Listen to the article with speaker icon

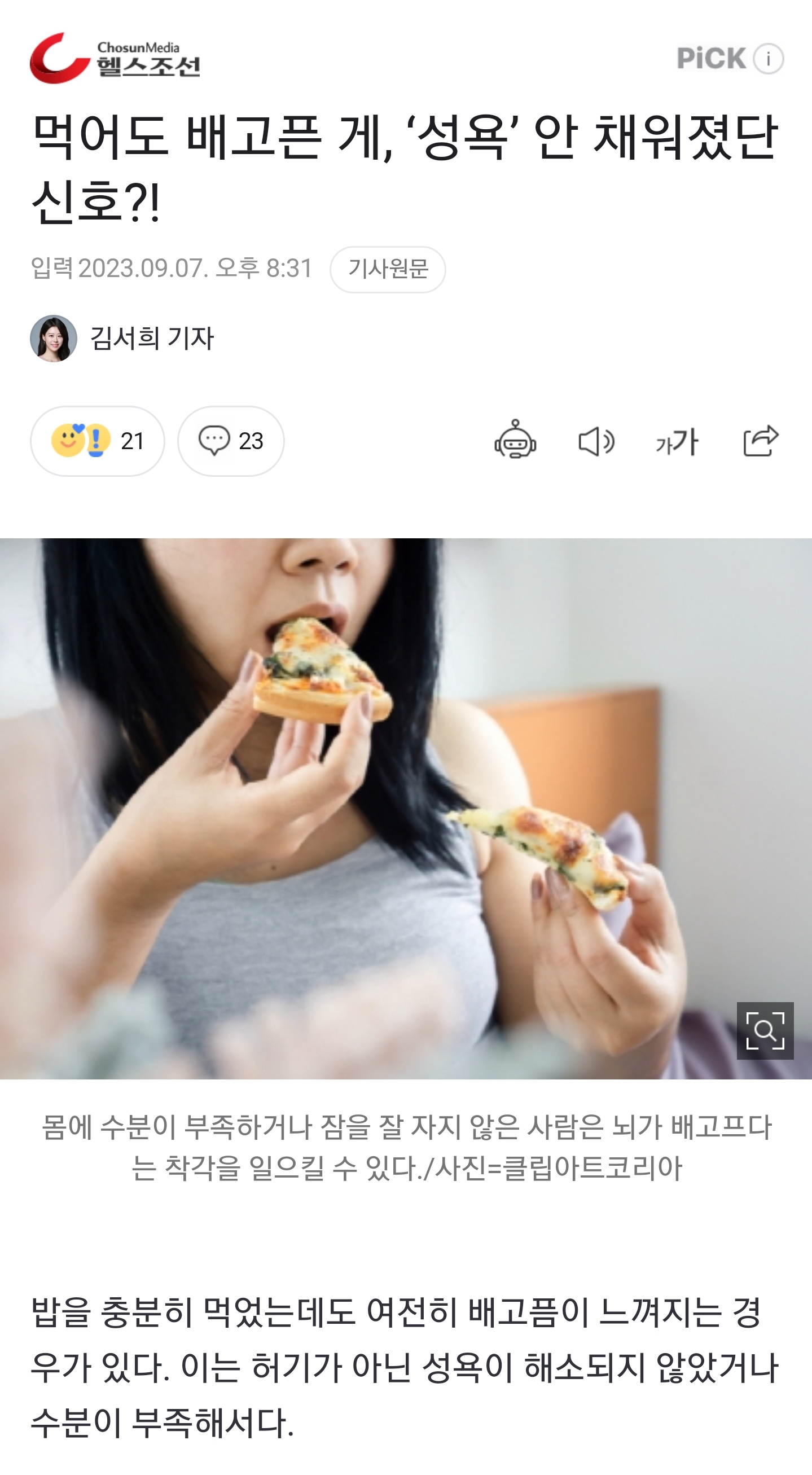click(596, 441)
